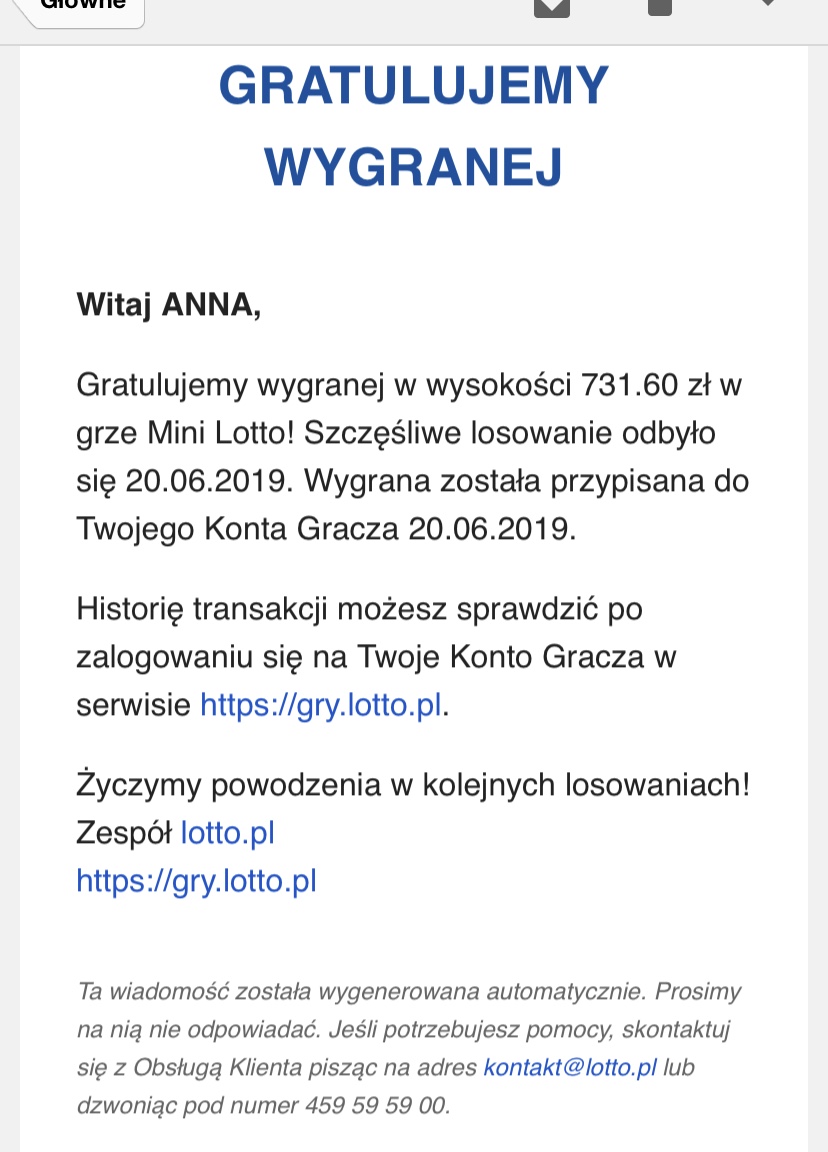
Task: Go back to the Główne inbox
Action: click(80, 7)
